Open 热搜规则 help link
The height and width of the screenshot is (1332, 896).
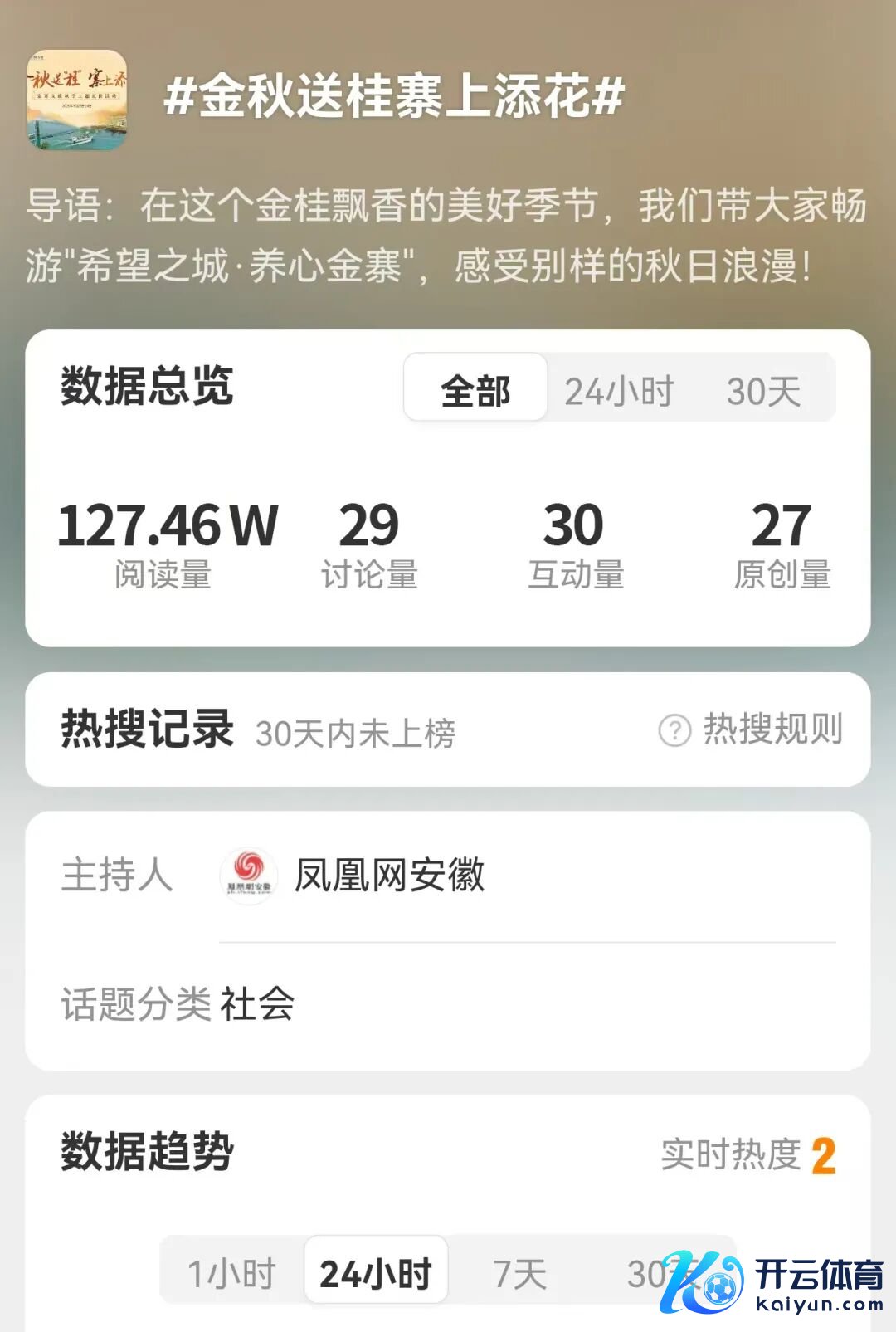[x=751, y=730]
